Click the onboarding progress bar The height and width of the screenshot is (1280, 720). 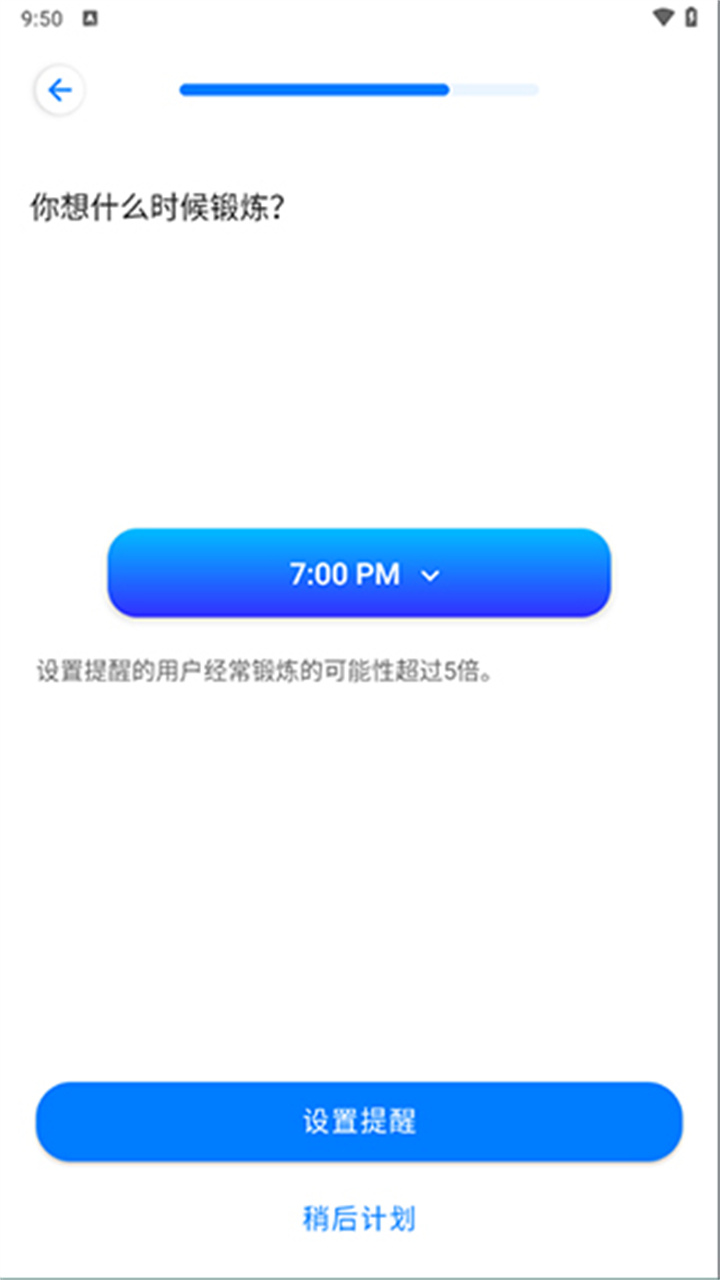tap(358, 90)
